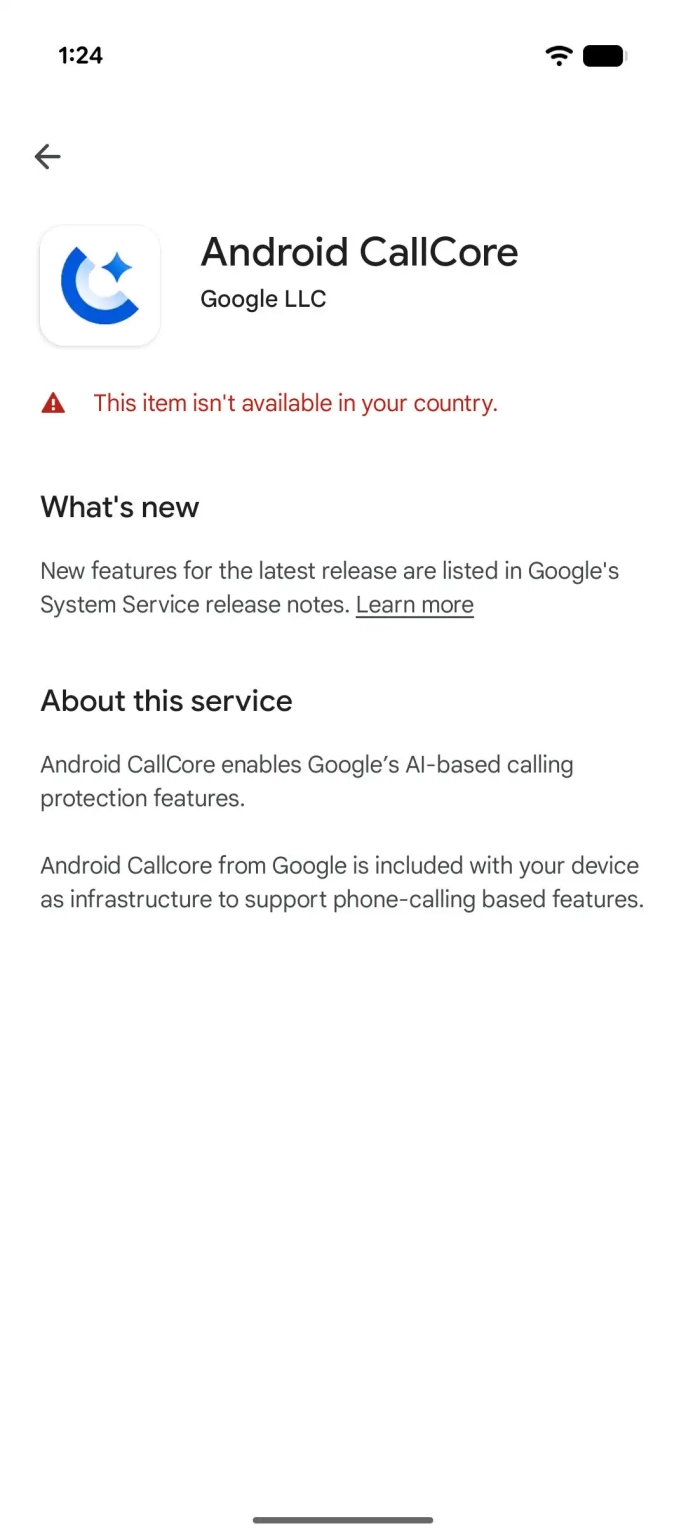This screenshot has height=1540, width=686.
Task: Open the Learn more release notes link
Action: (x=414, y=605)
